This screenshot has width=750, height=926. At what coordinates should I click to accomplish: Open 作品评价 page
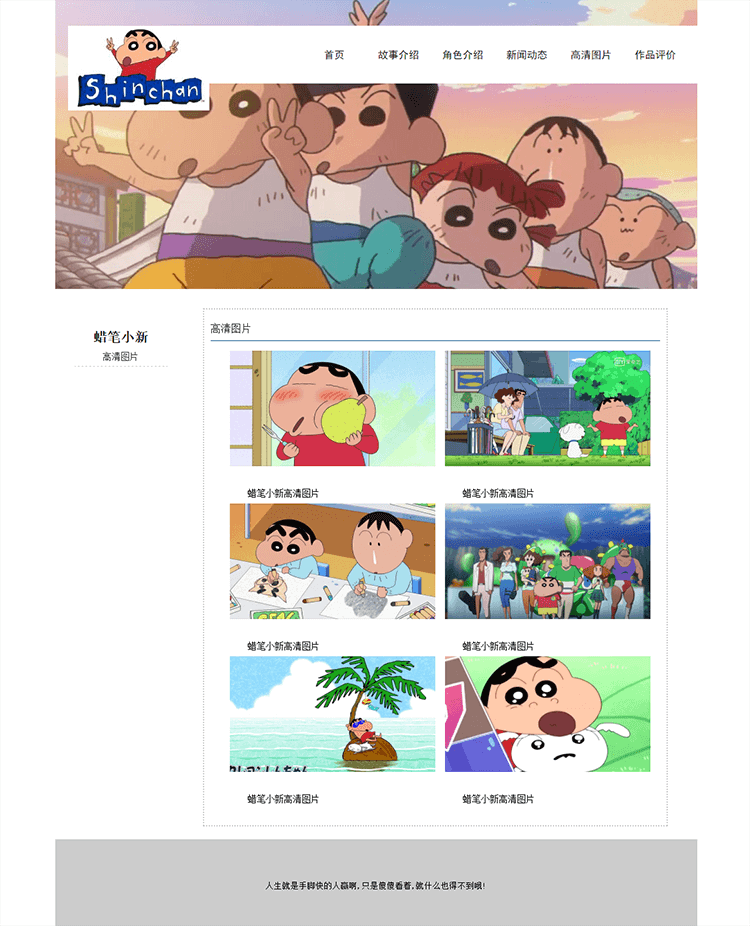point(655,55)
